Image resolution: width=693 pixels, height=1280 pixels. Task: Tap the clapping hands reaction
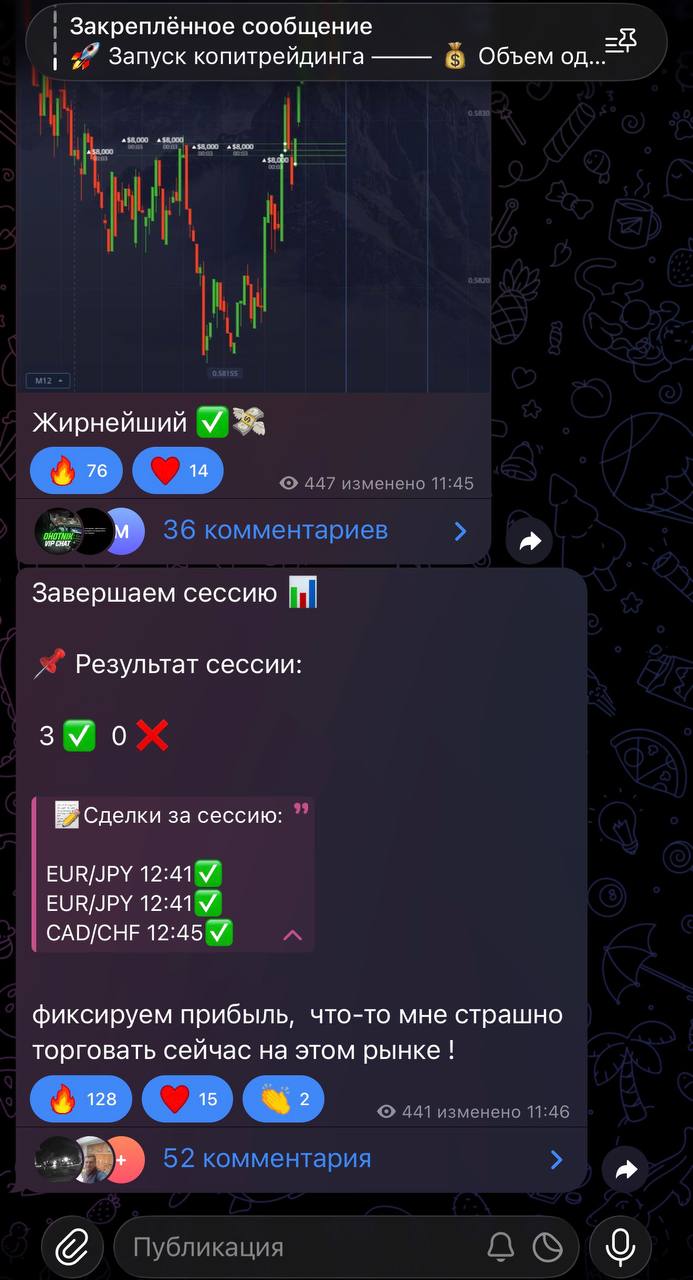(284, 1099)
